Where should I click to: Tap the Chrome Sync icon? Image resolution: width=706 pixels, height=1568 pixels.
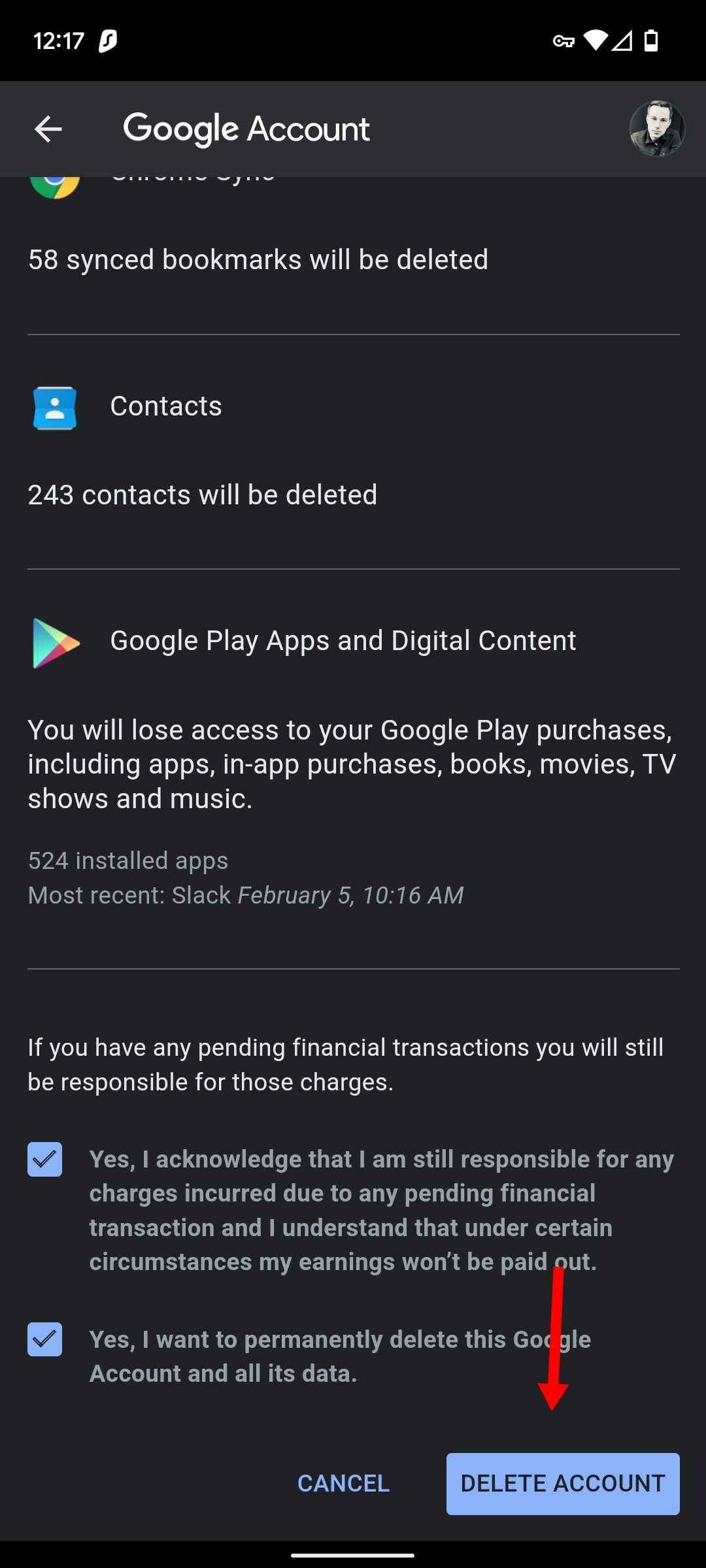tap(55, 185)
